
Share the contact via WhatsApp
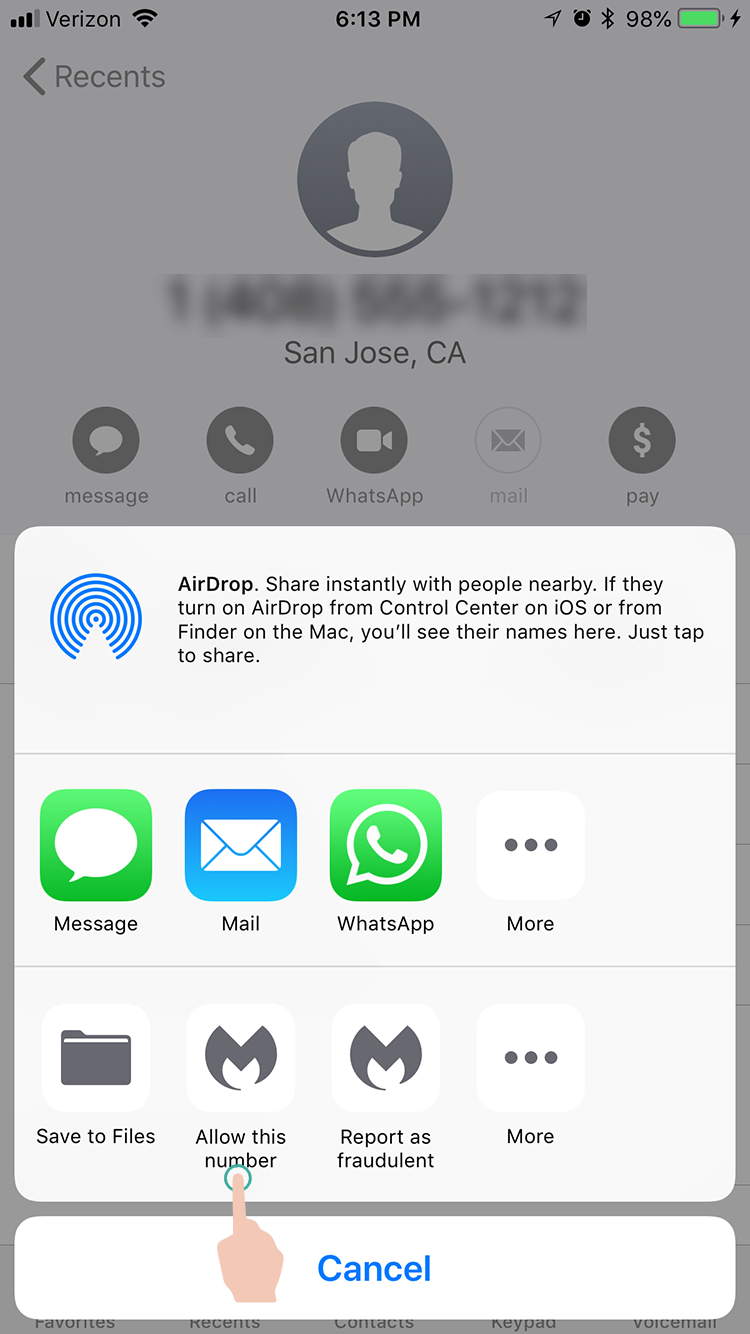coord(386,846)
